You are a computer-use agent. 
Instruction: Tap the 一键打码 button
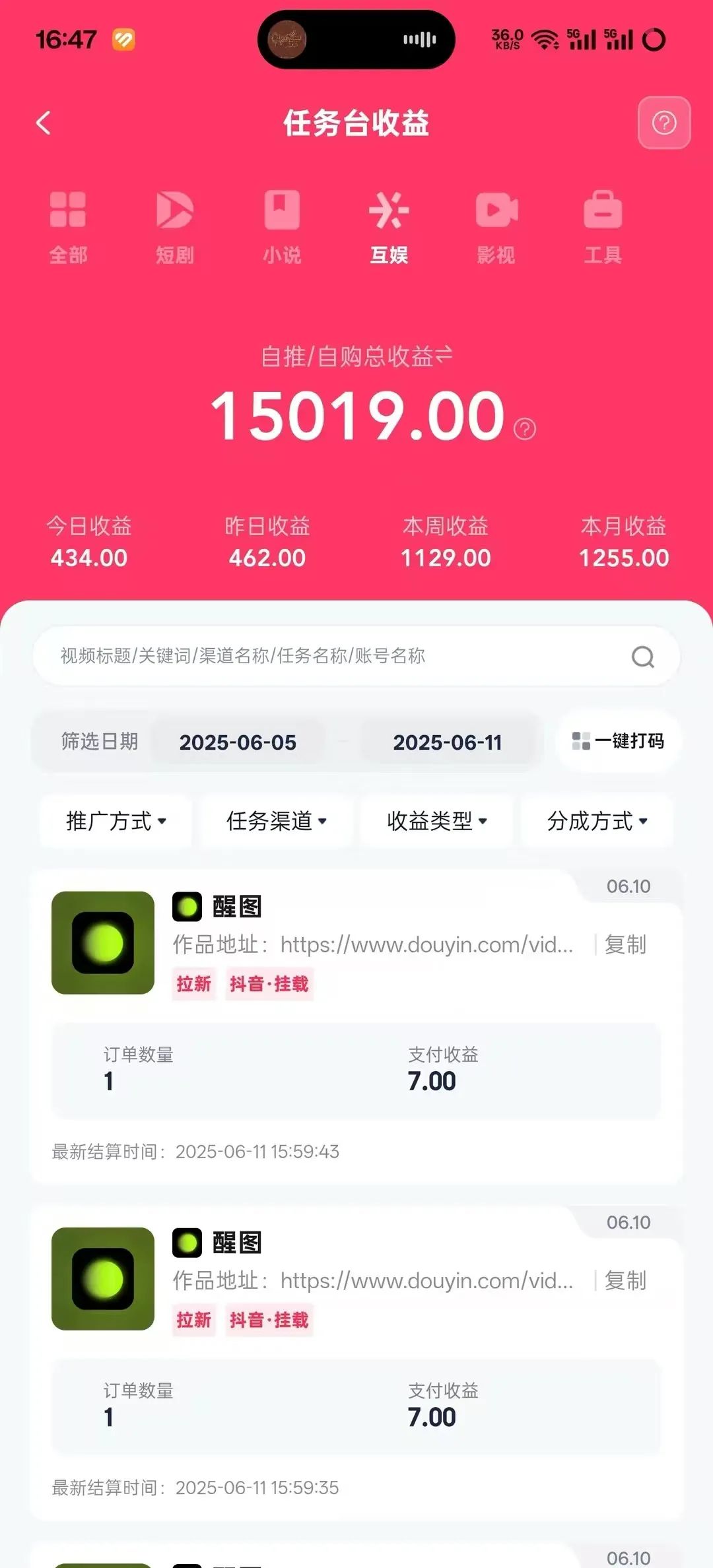coord(618,741)
